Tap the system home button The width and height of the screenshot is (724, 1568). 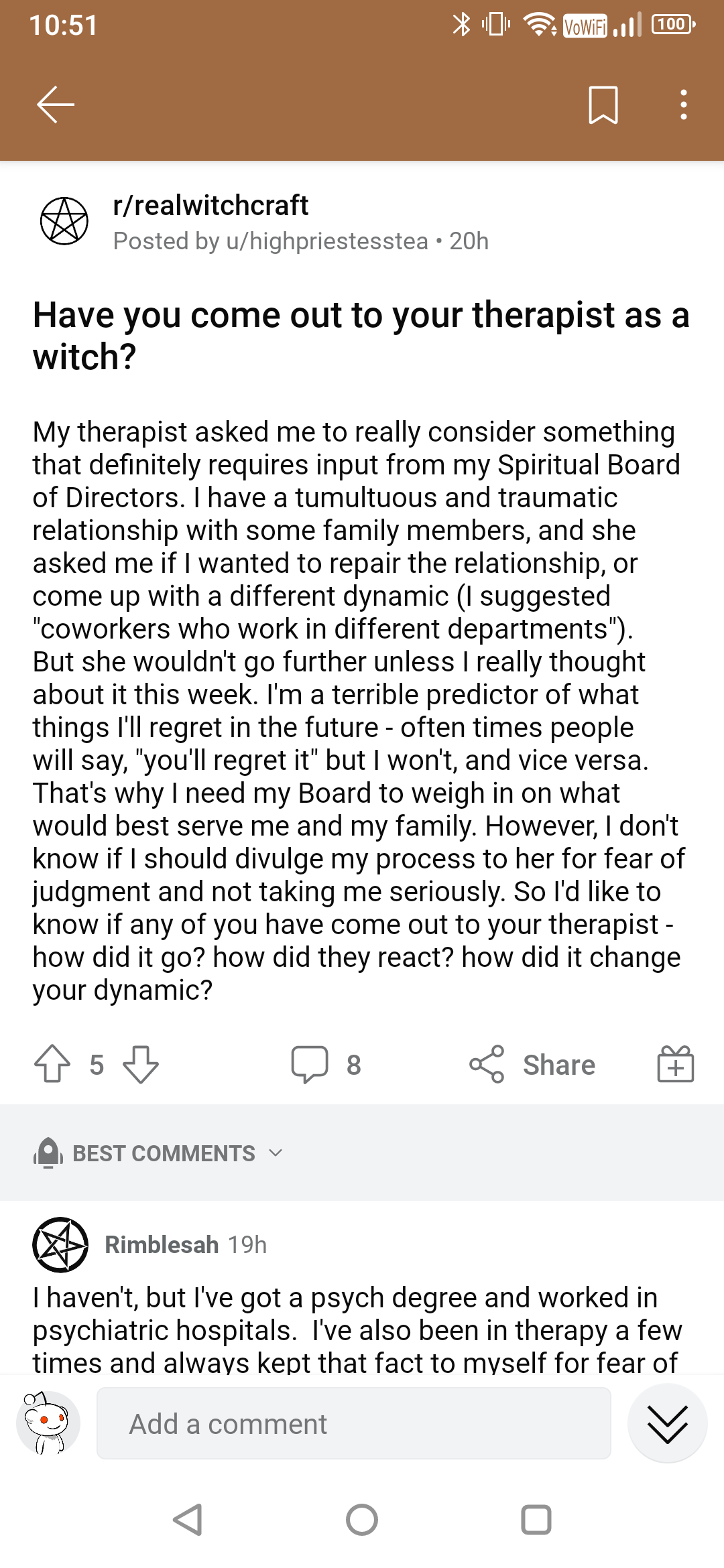pyautogui.click(x=362, y=1520)
